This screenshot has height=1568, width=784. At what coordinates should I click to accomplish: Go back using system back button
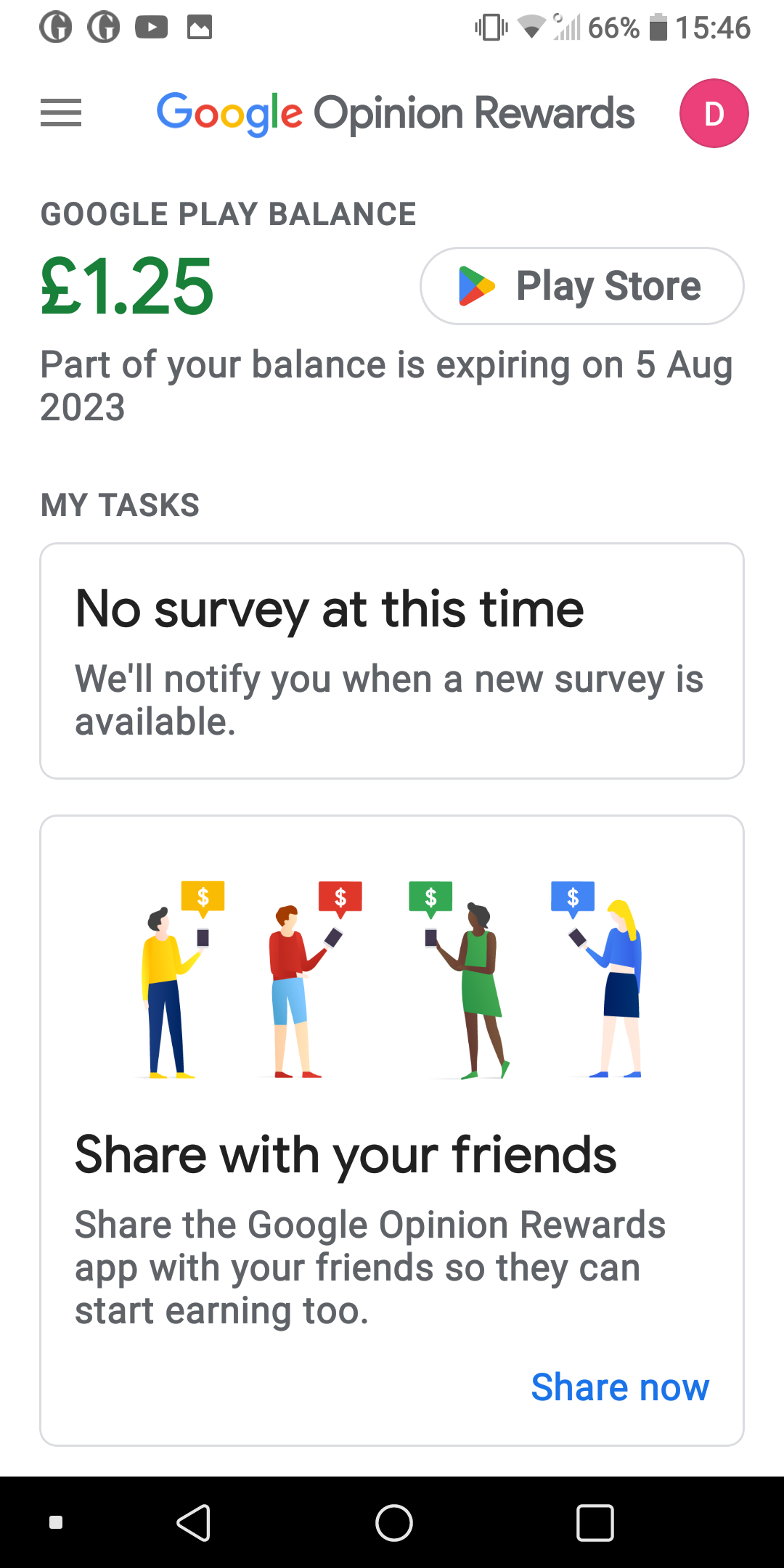(x=194, y=1522)
